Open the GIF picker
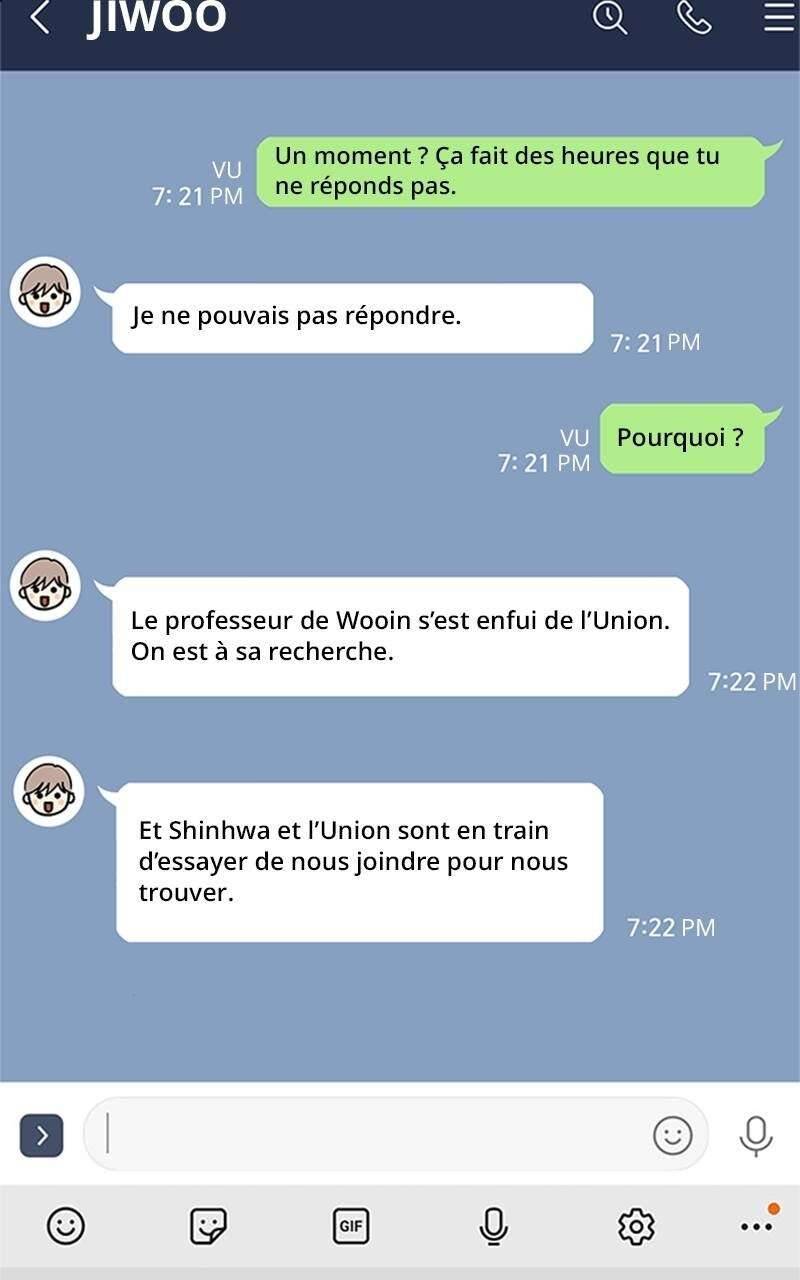The height and width of the screenshot is (1280, 800). point(350,1225)
